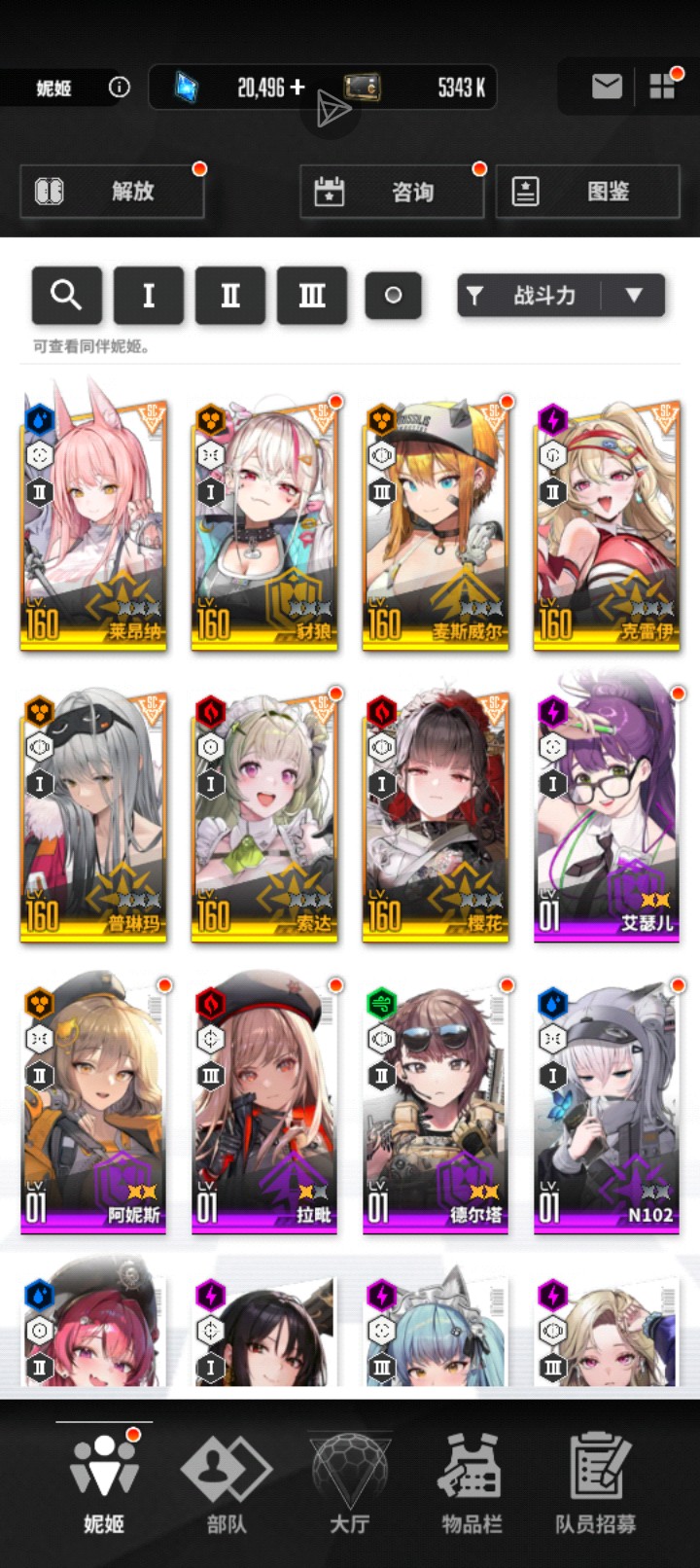Expand the 战斗力 sort dropdown
Screen dimensions: 700x1568
[x=634, y=295]
